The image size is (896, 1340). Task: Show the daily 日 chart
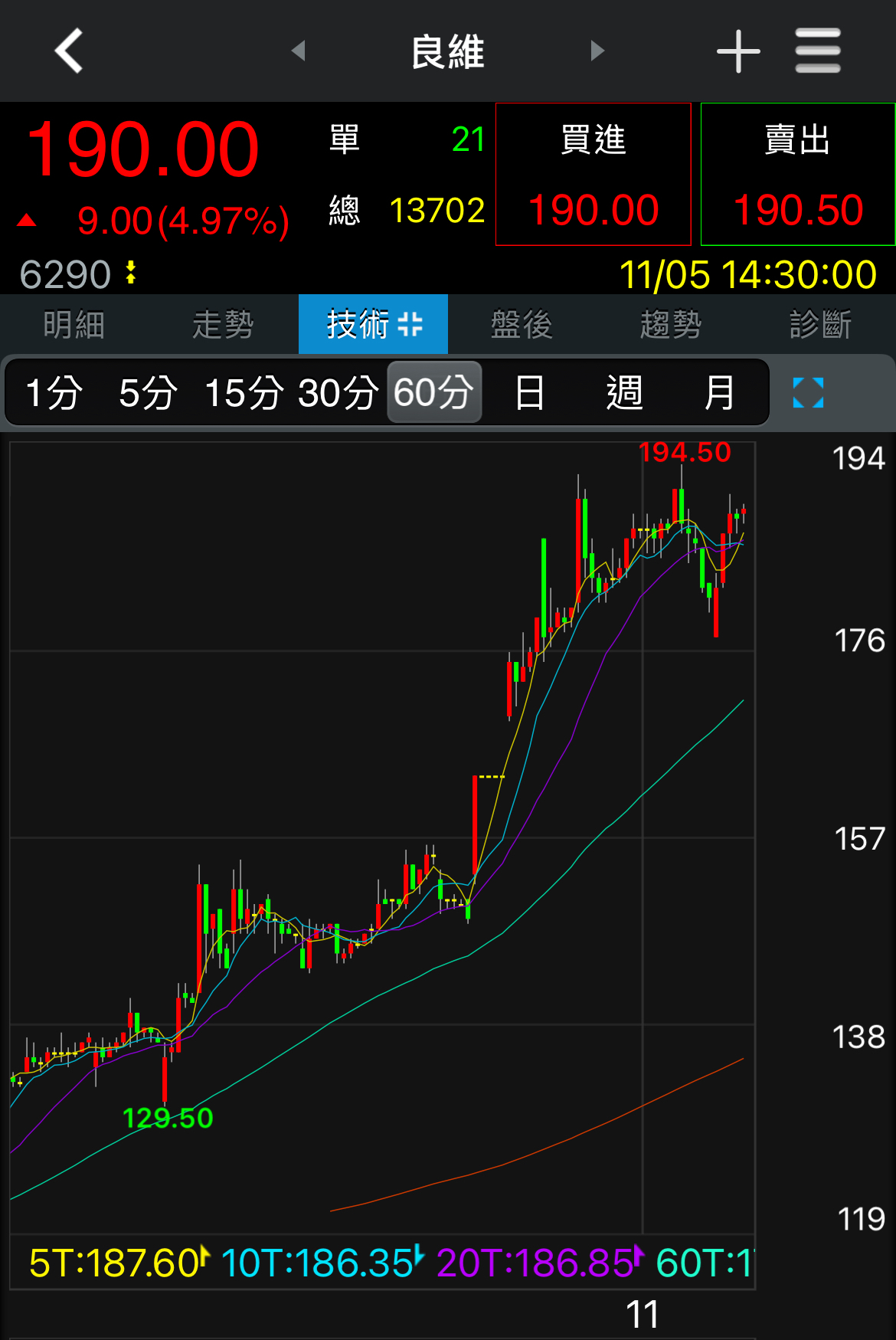pos(529,393)
